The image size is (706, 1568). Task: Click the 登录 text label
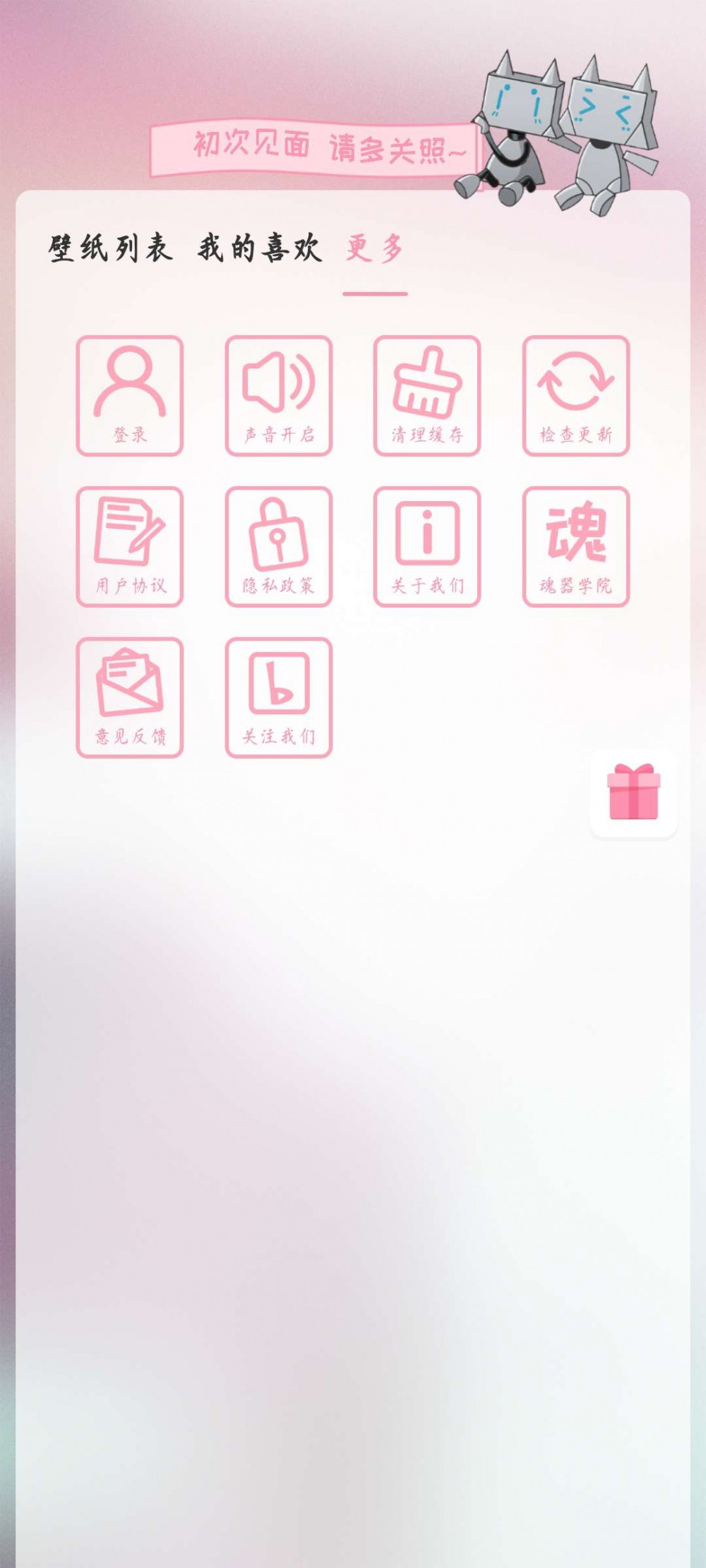coord(130,433)
